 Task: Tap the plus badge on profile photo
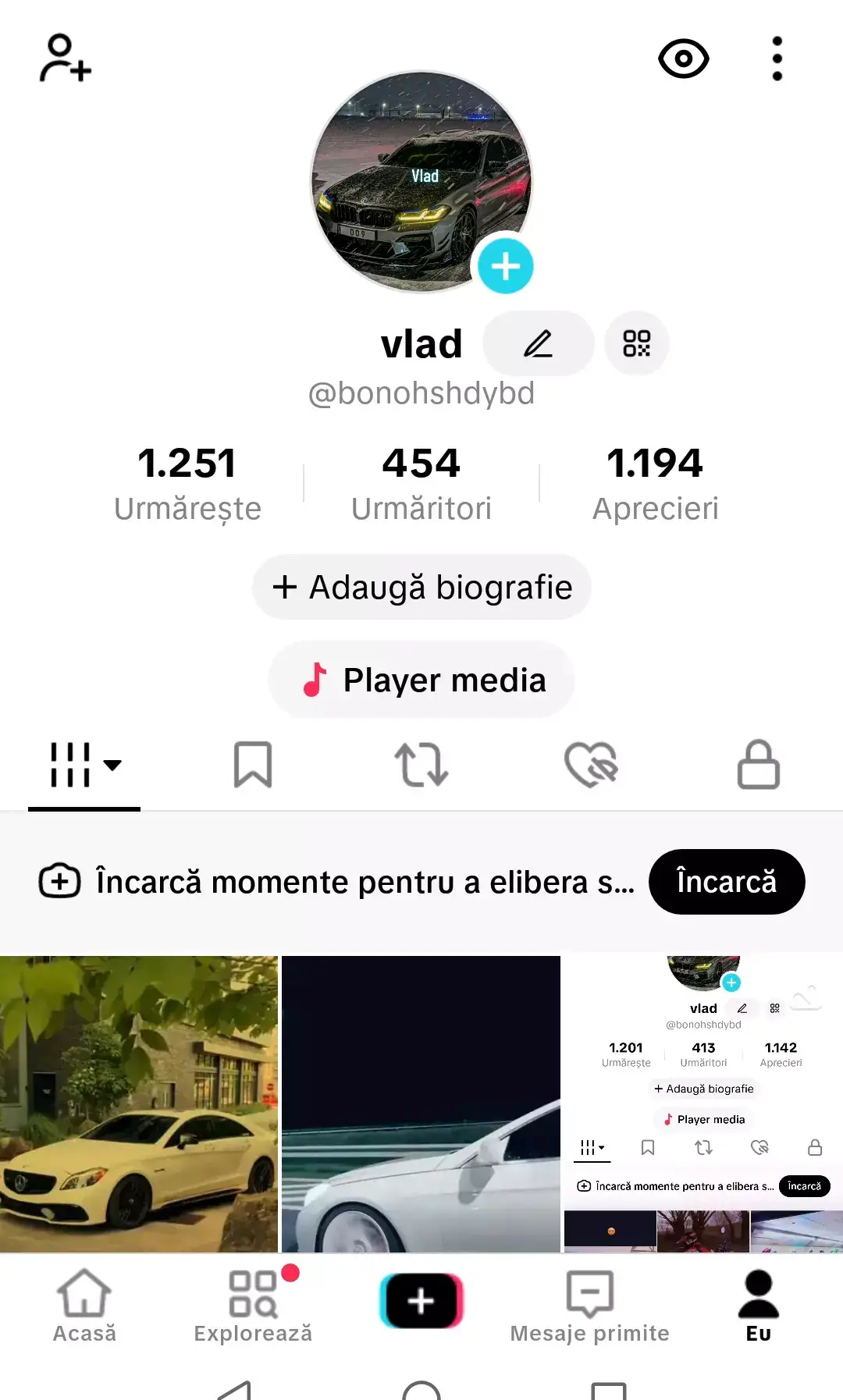tap(505, 266)
